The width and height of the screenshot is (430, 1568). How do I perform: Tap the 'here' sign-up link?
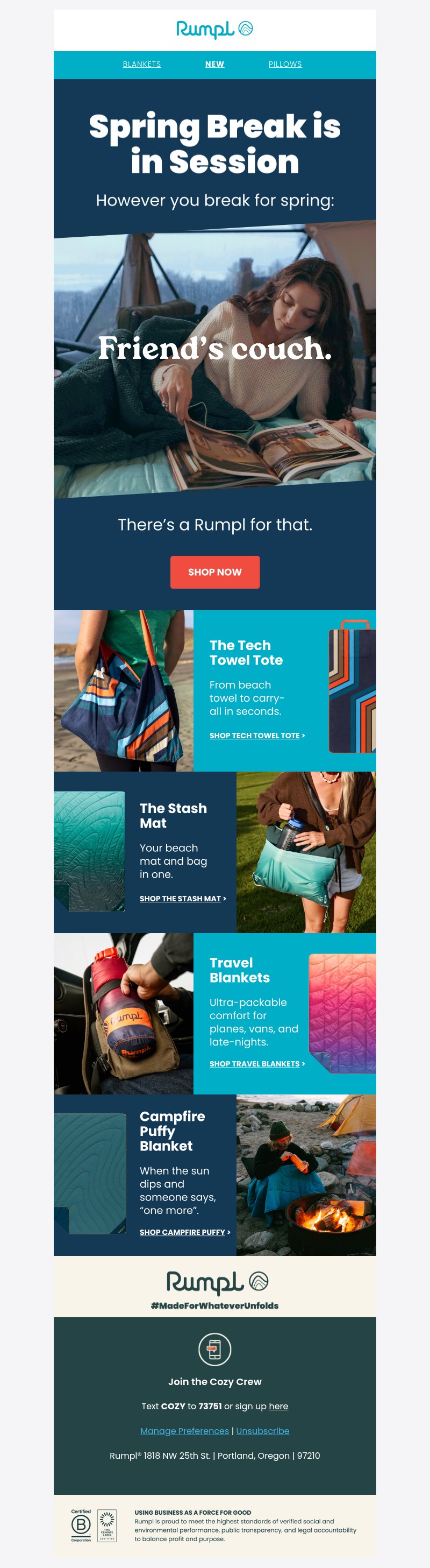[278, 1406]
